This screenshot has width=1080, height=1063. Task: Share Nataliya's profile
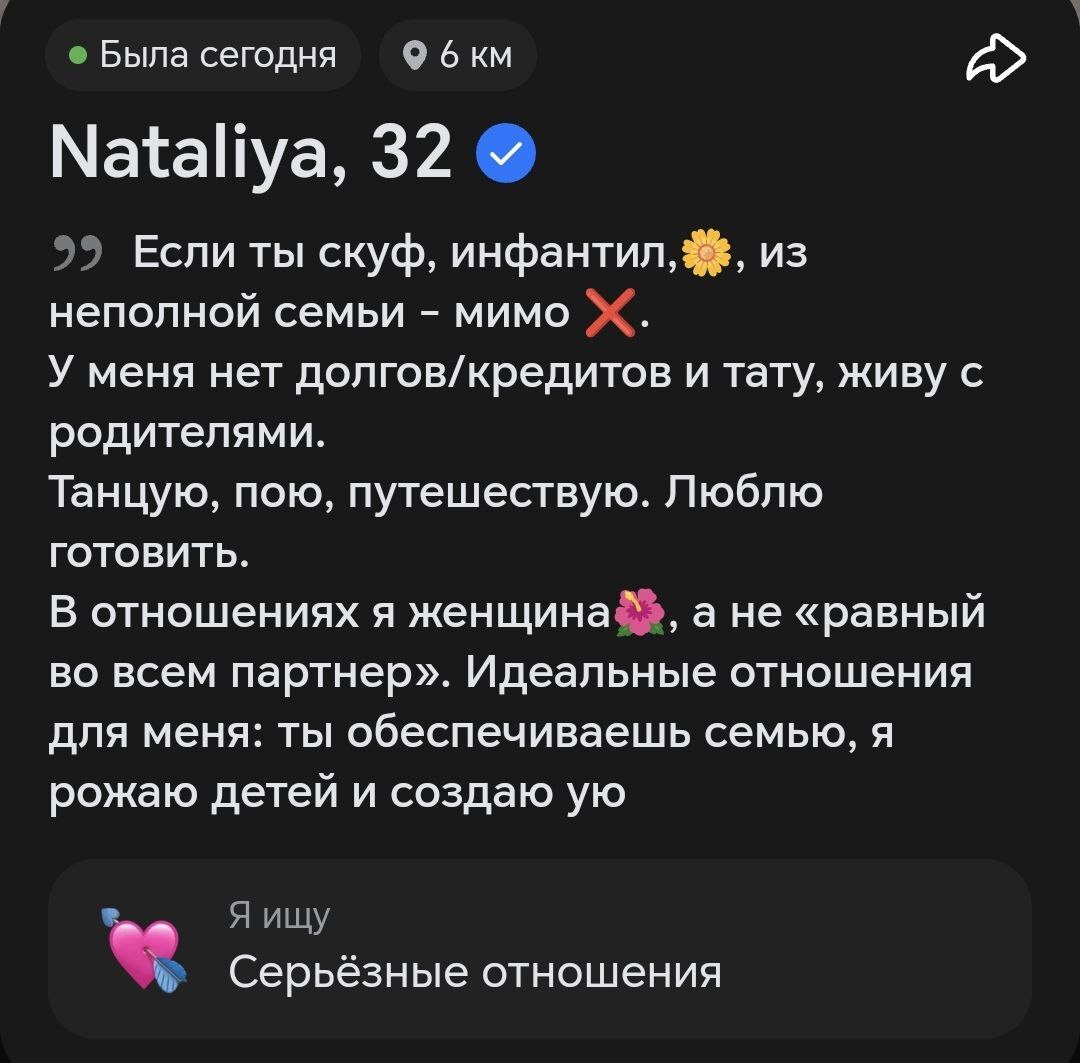click(x=996, y=59)
